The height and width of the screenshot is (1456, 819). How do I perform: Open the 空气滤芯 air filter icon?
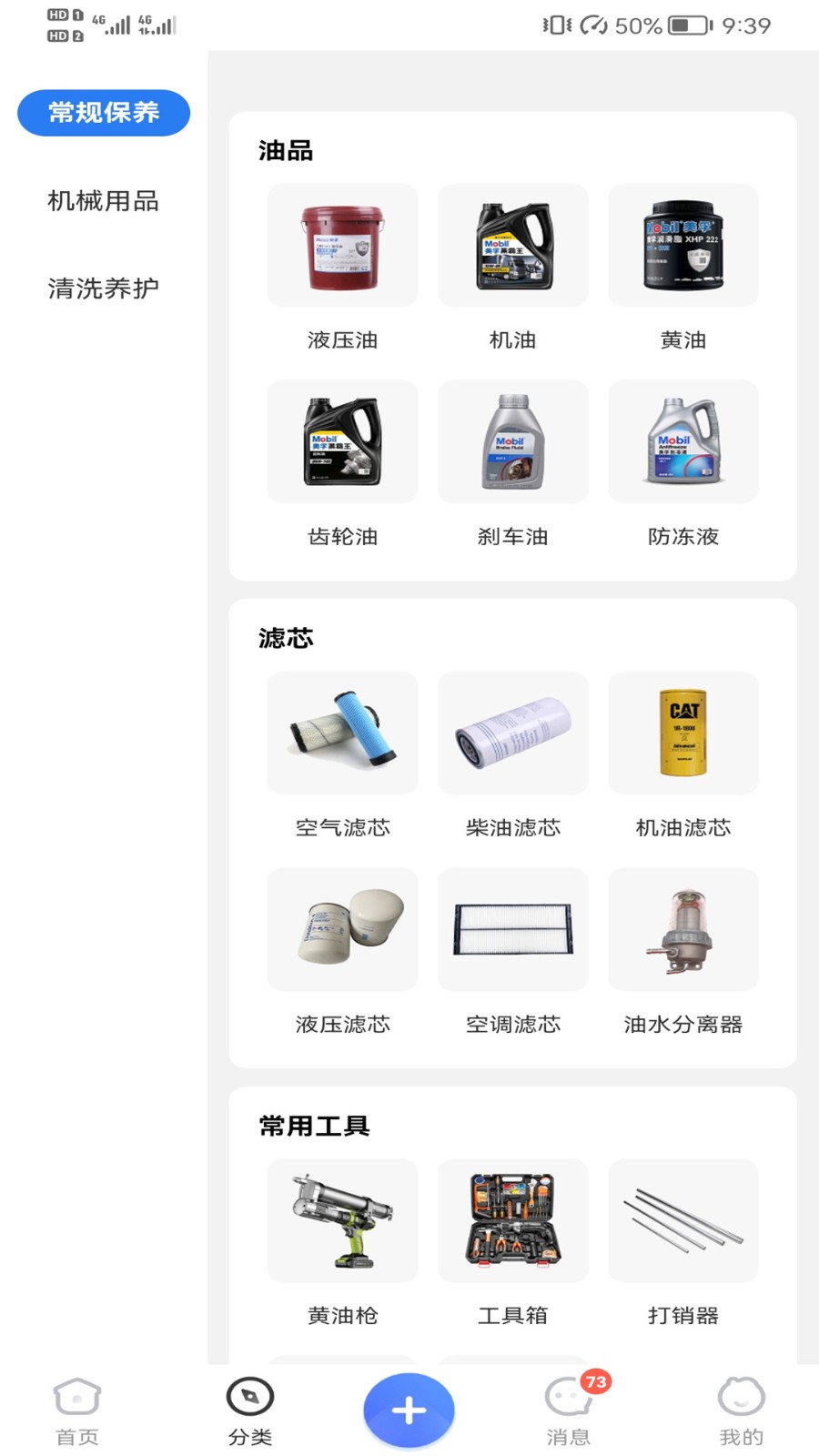pos(341,733)
